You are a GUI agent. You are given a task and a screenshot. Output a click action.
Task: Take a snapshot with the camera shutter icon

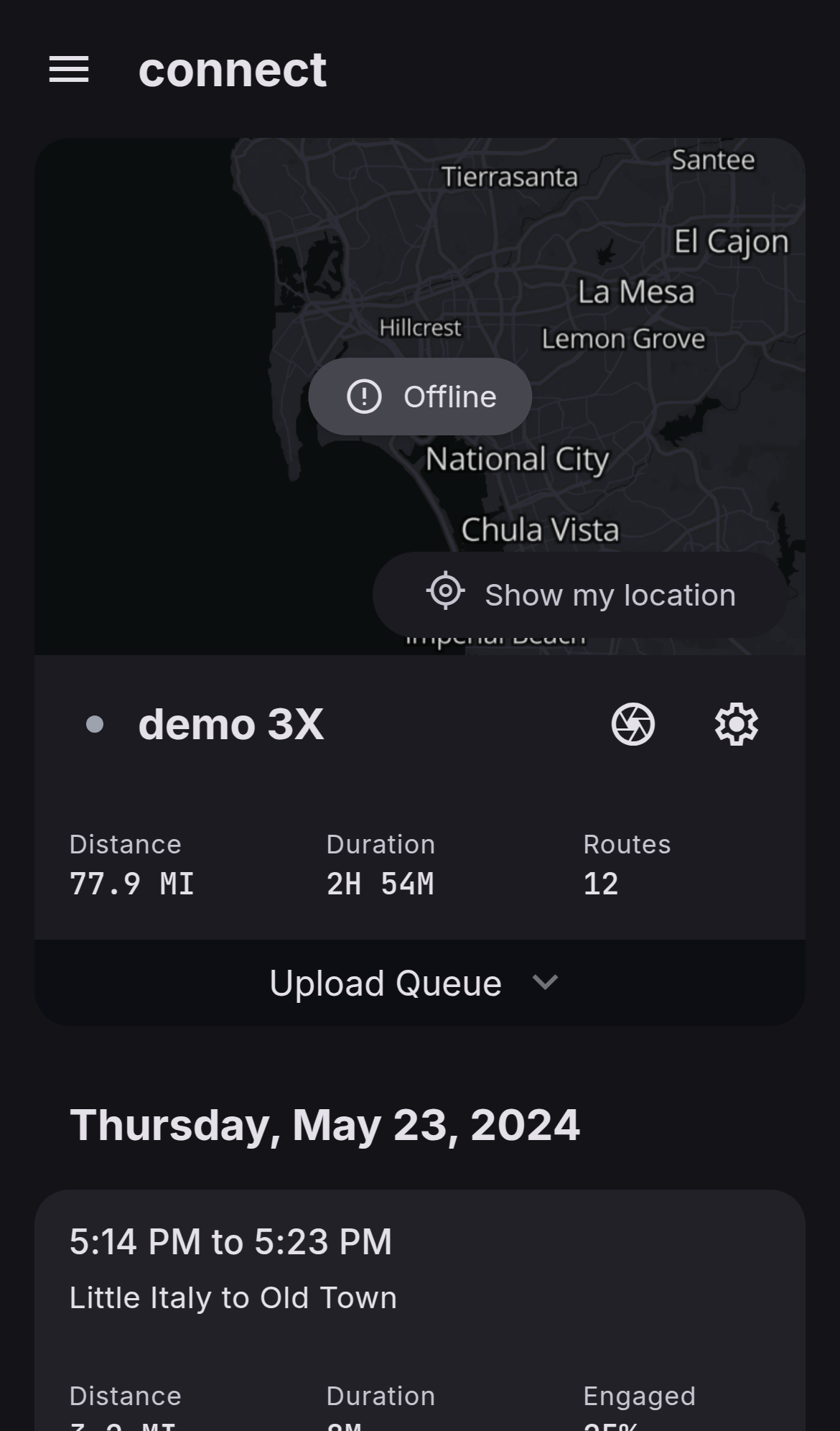633,724
